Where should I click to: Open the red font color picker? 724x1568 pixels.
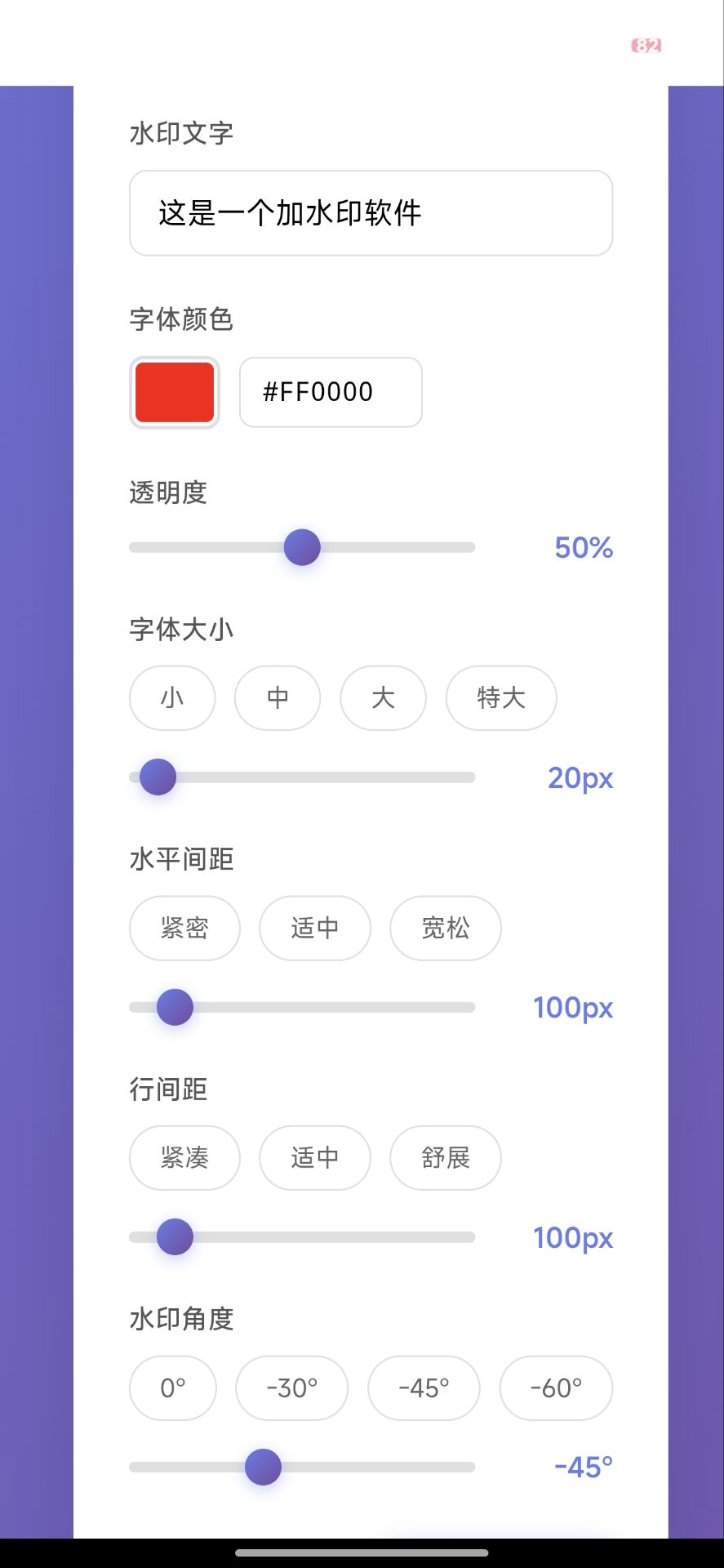pos(174,393)
